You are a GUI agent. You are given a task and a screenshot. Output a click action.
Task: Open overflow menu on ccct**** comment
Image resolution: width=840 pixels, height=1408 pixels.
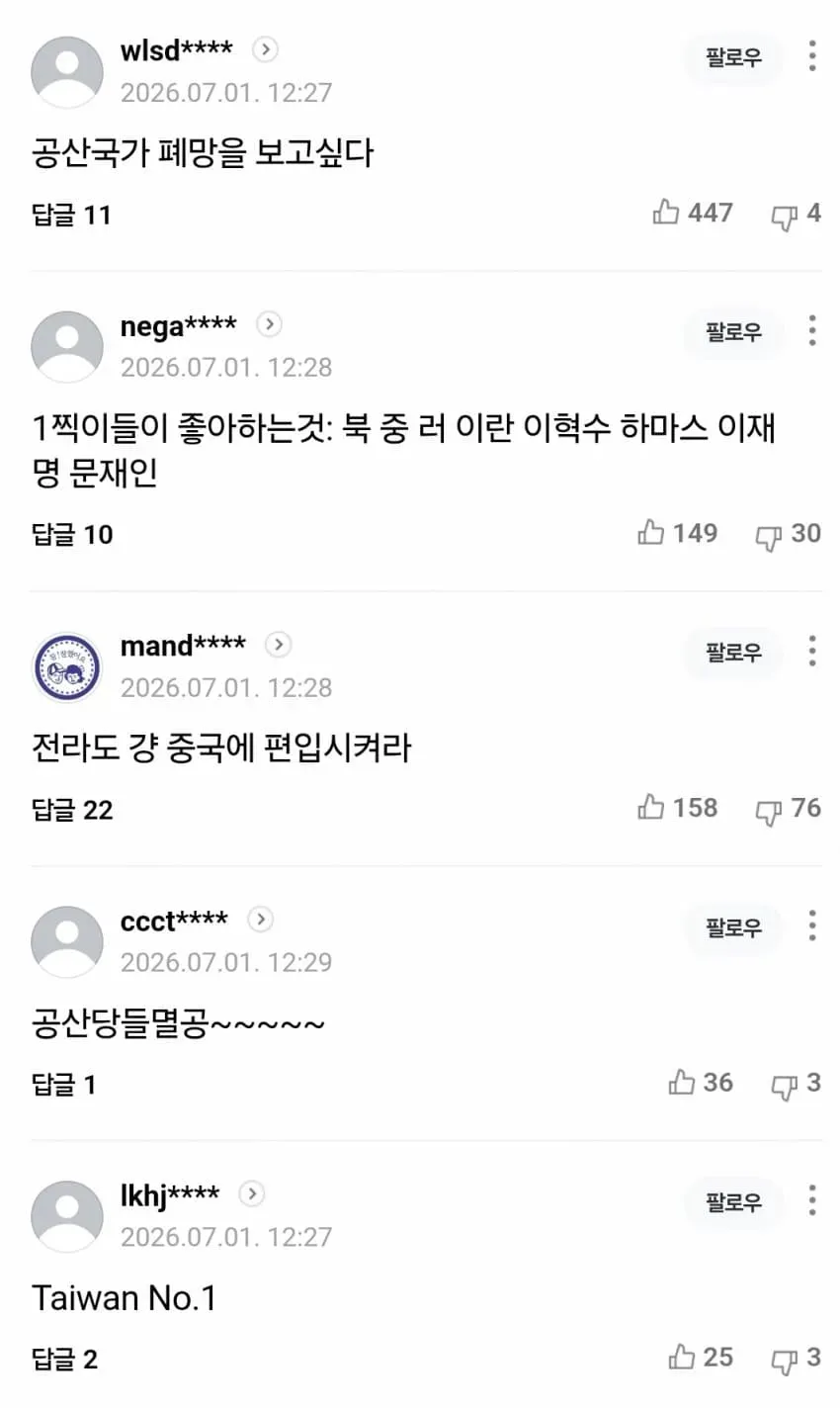tap(812, 926)
